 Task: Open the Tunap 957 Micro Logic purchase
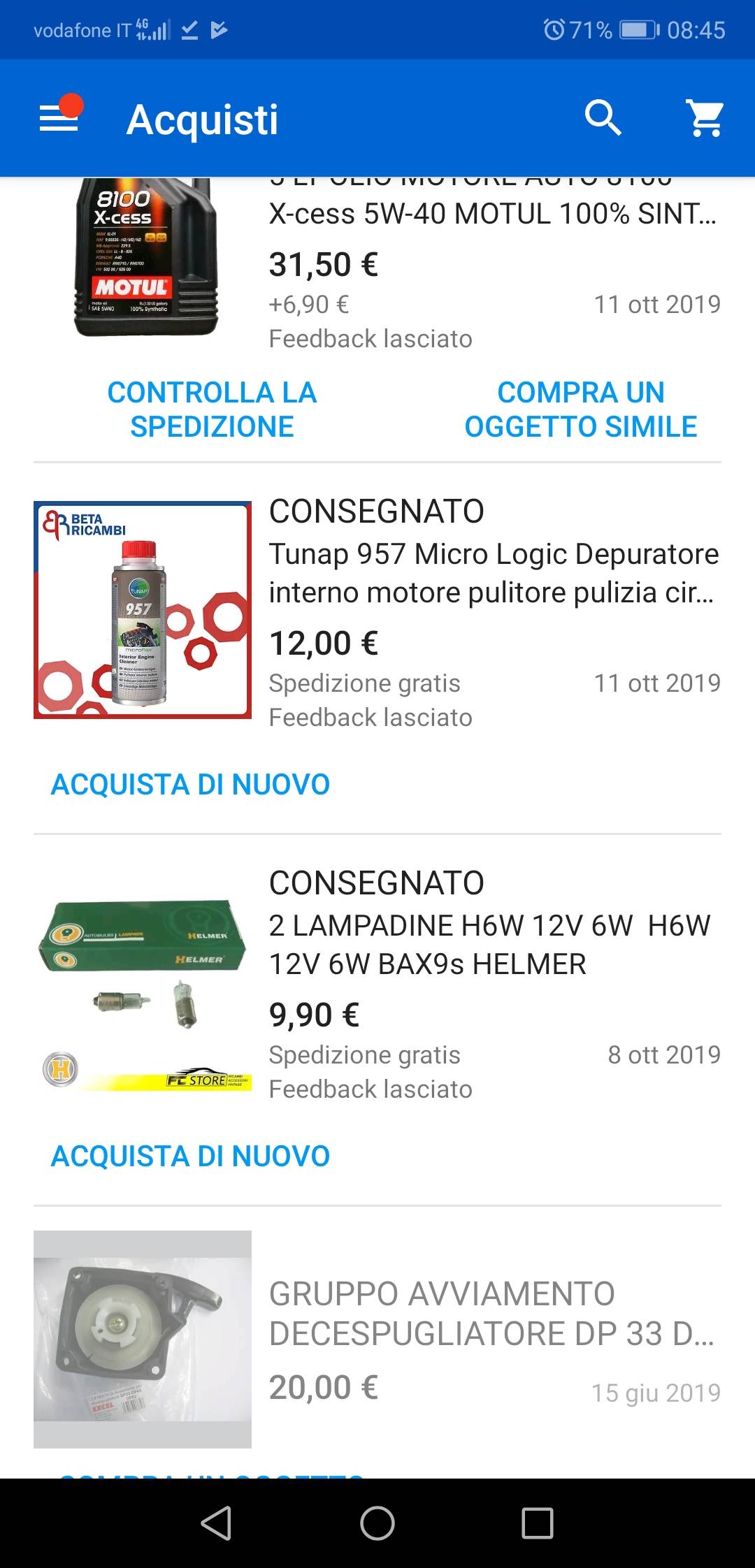[x=493, y=573]
